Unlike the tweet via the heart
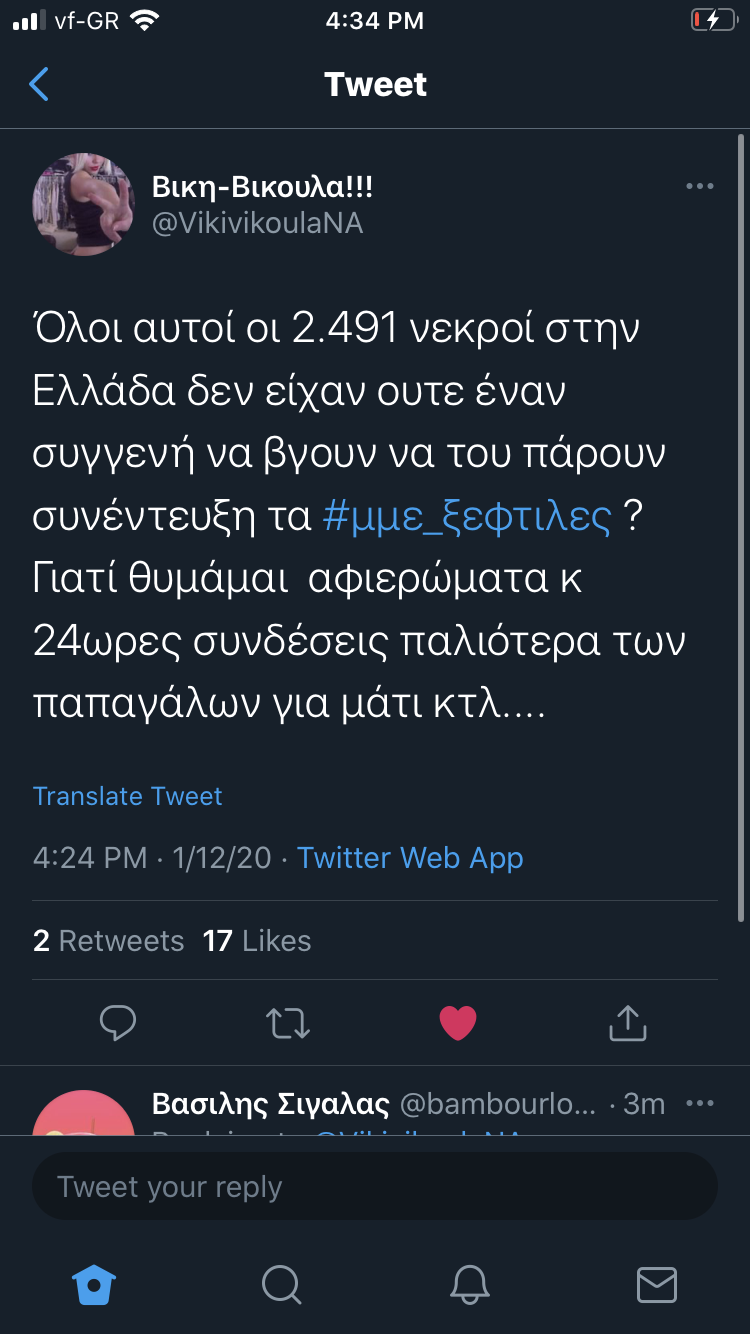Screen dimensions: 750x1334 point(458,1023)
